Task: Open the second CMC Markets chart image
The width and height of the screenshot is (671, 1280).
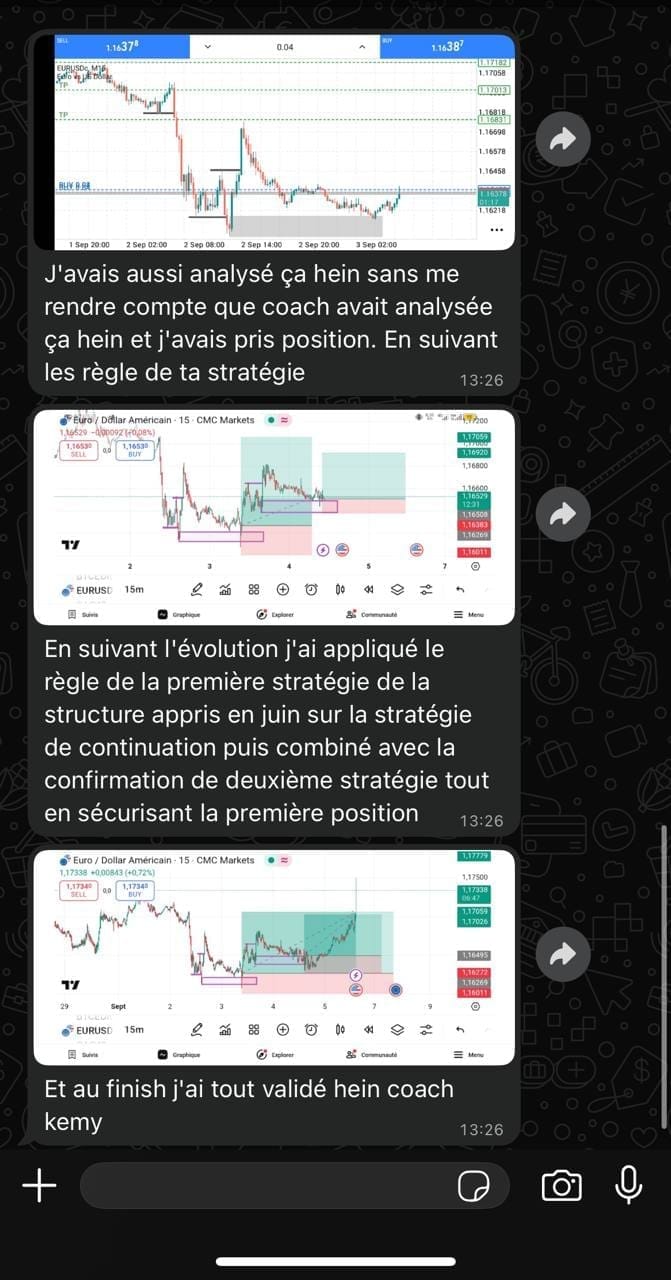Action: 273,516
